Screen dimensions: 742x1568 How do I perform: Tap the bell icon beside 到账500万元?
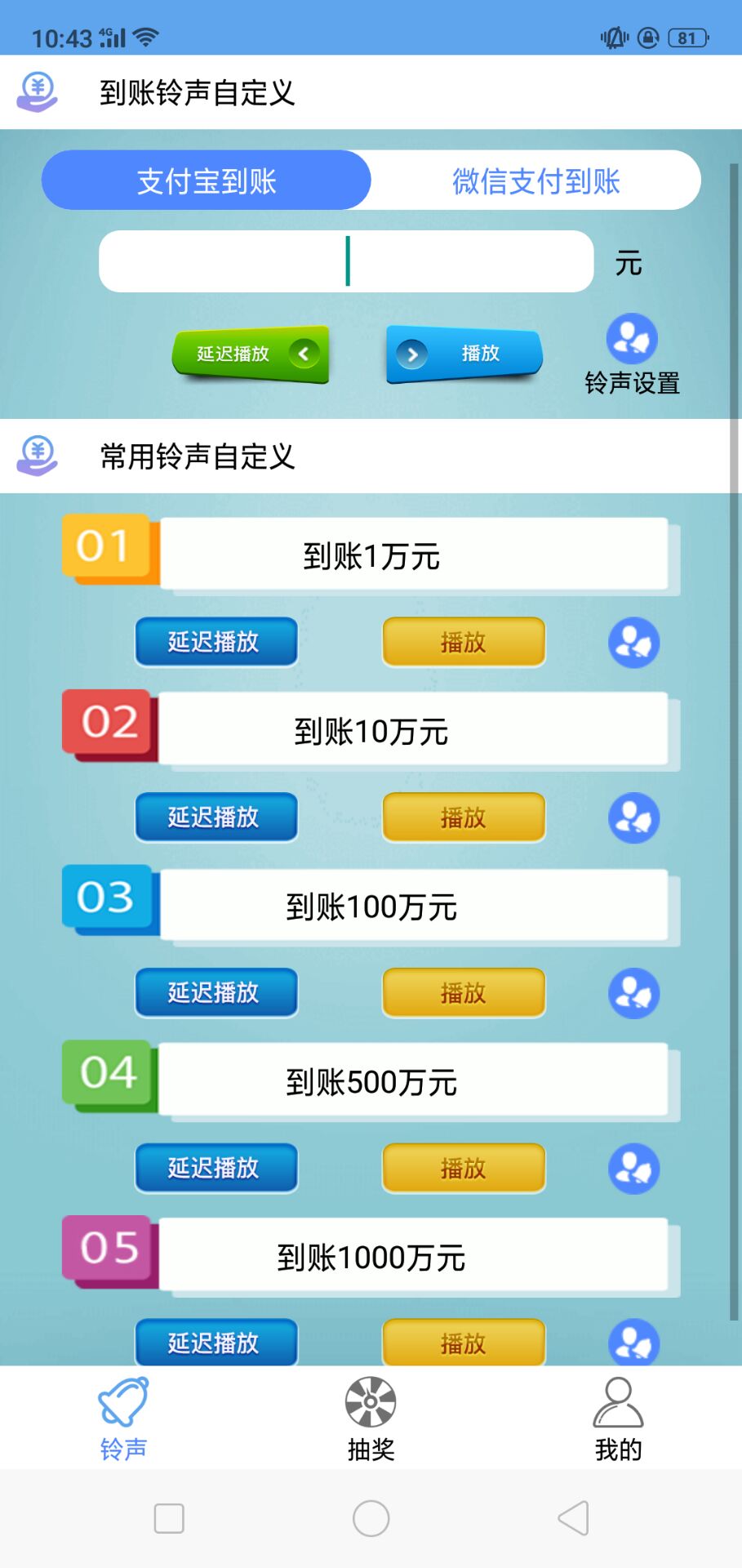[633, 1169]
